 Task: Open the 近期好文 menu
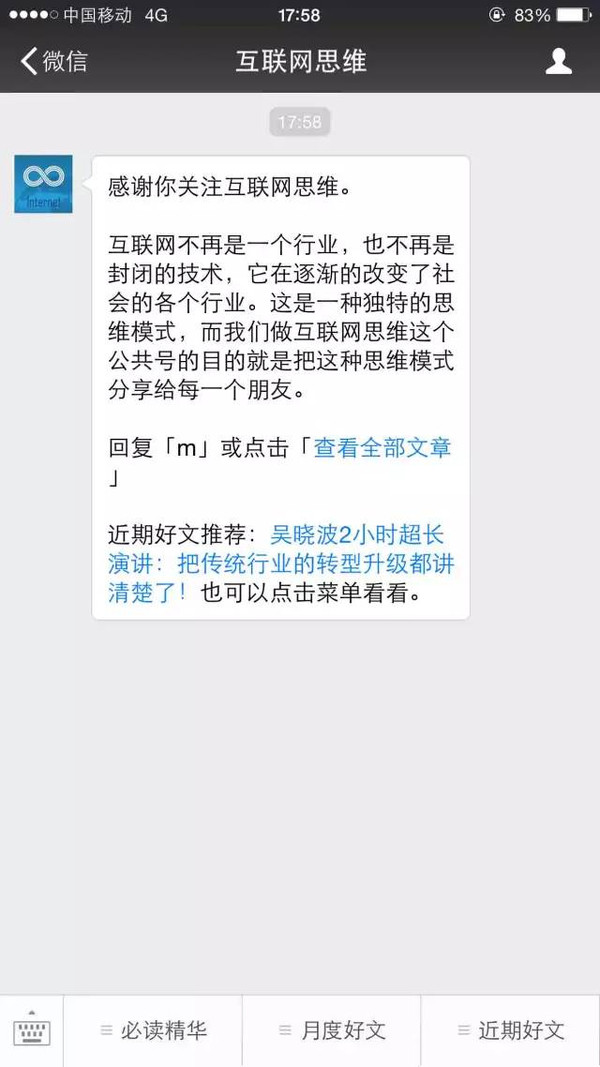click(510, 1031)
